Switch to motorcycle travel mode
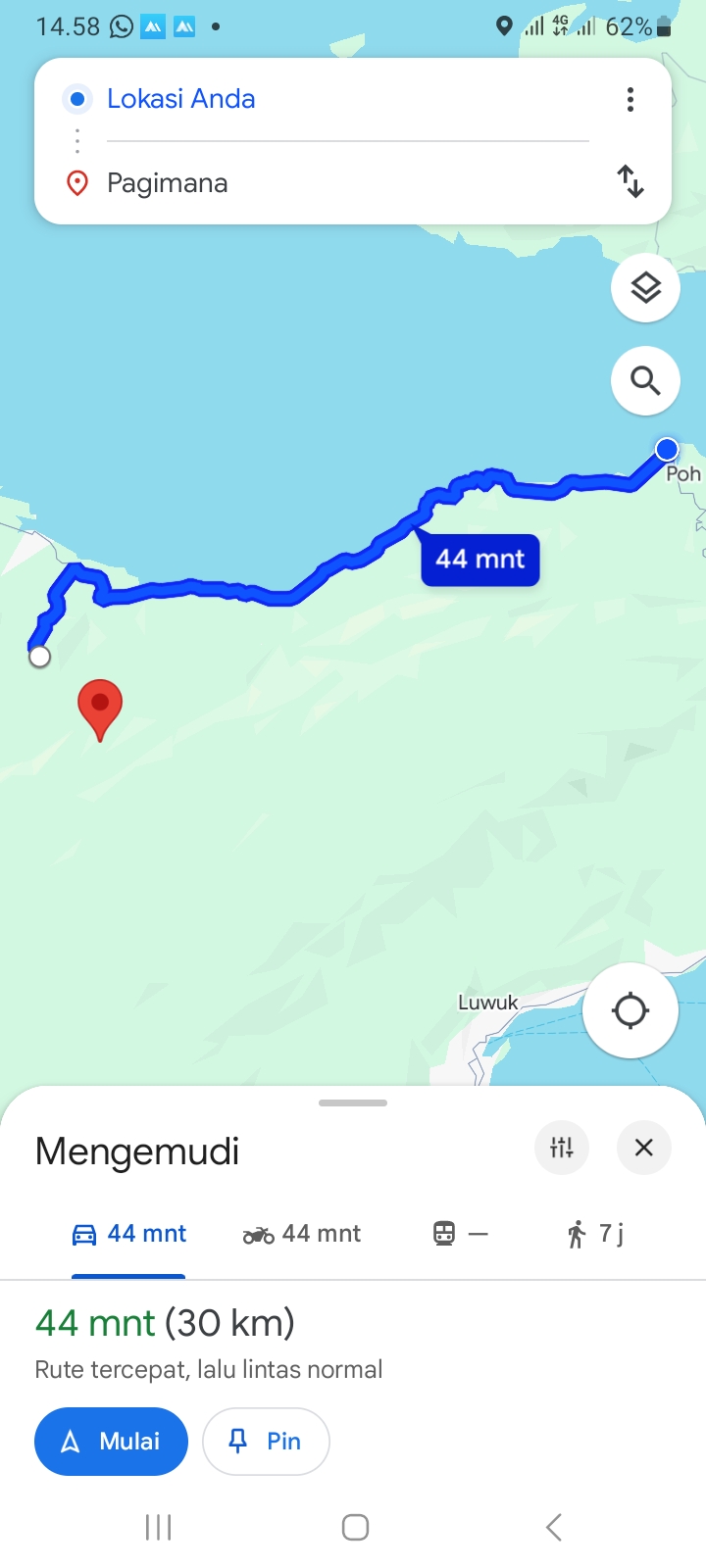Viewport: 706px width, 1568px height. pyautogui.click(x=302, y=1234)
